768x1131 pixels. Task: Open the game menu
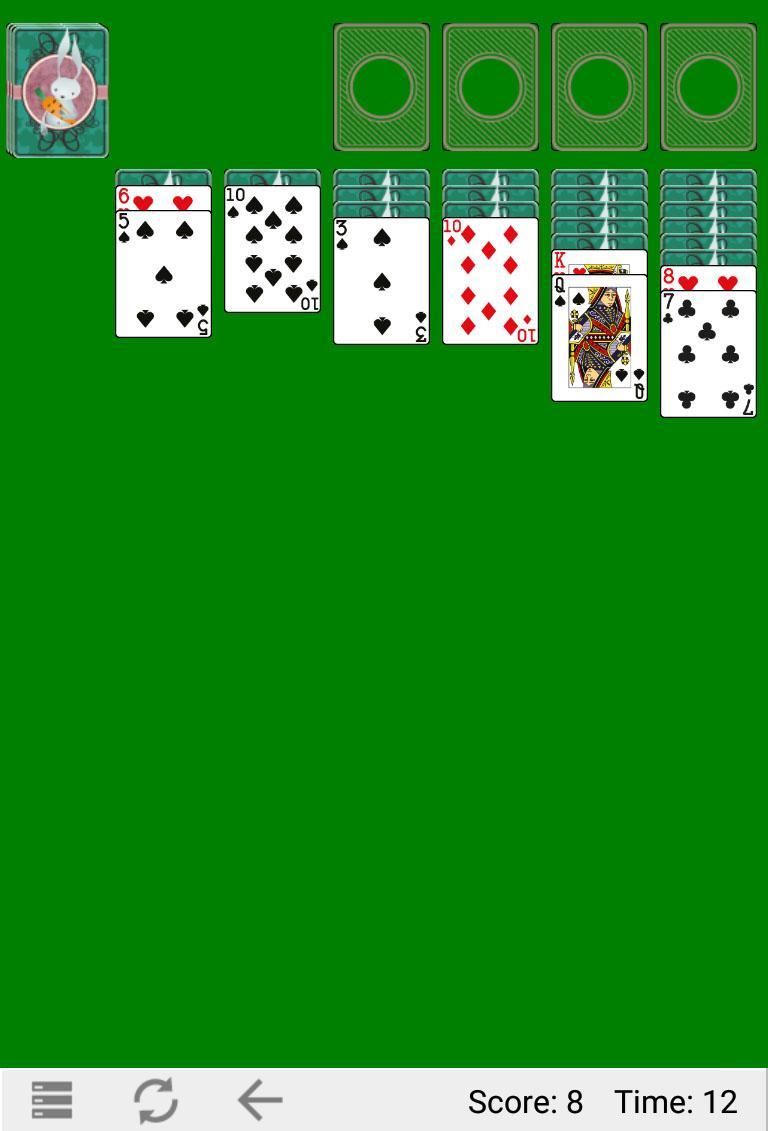(51, 1100)
